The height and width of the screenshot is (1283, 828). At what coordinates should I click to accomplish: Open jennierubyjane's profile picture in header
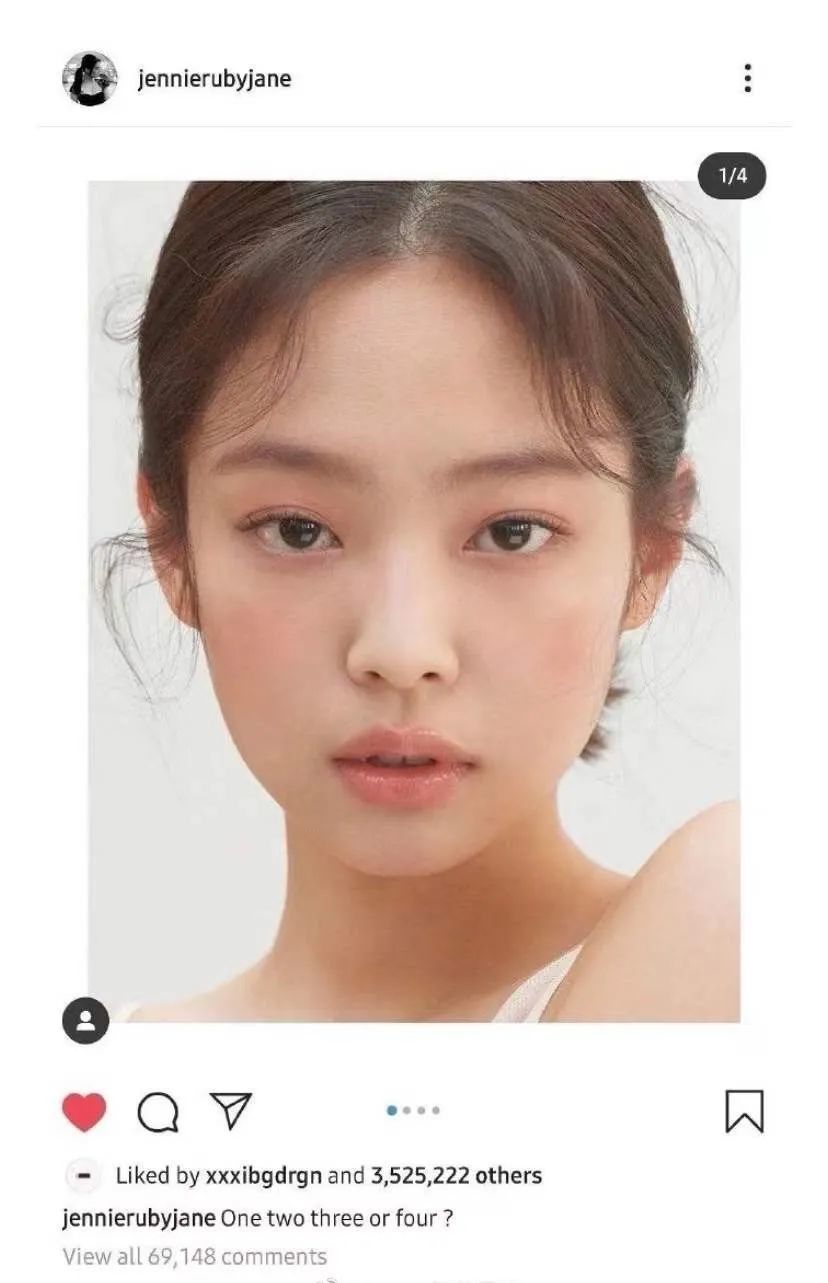(89, 78)
